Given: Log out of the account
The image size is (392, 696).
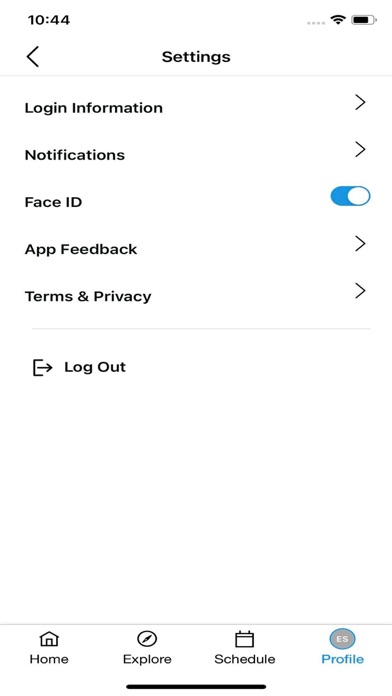Looking at the screenshot, I should pyautogui.click(x=79, y=367).
